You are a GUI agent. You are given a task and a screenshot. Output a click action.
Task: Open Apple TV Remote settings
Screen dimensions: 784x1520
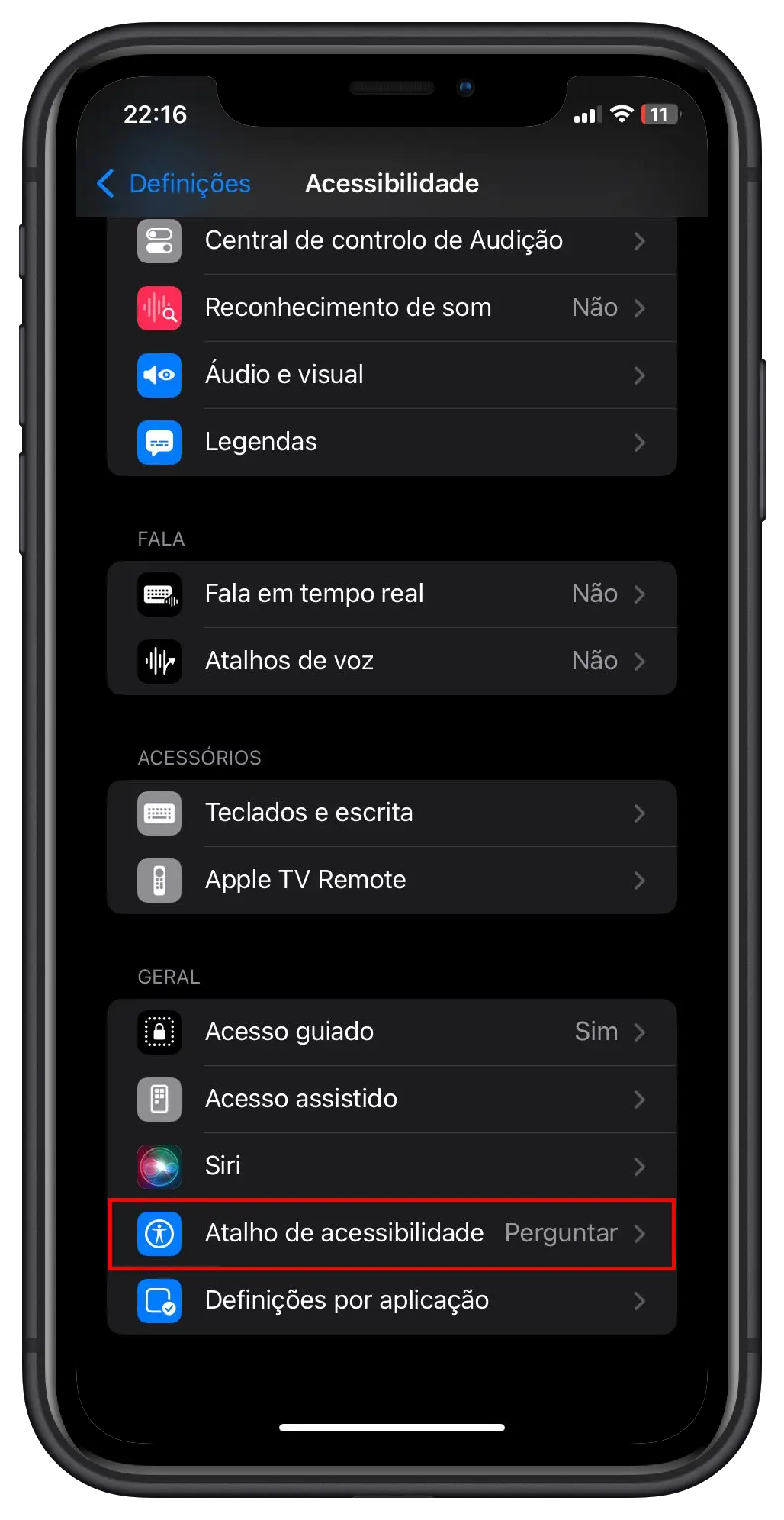[390, 880]
